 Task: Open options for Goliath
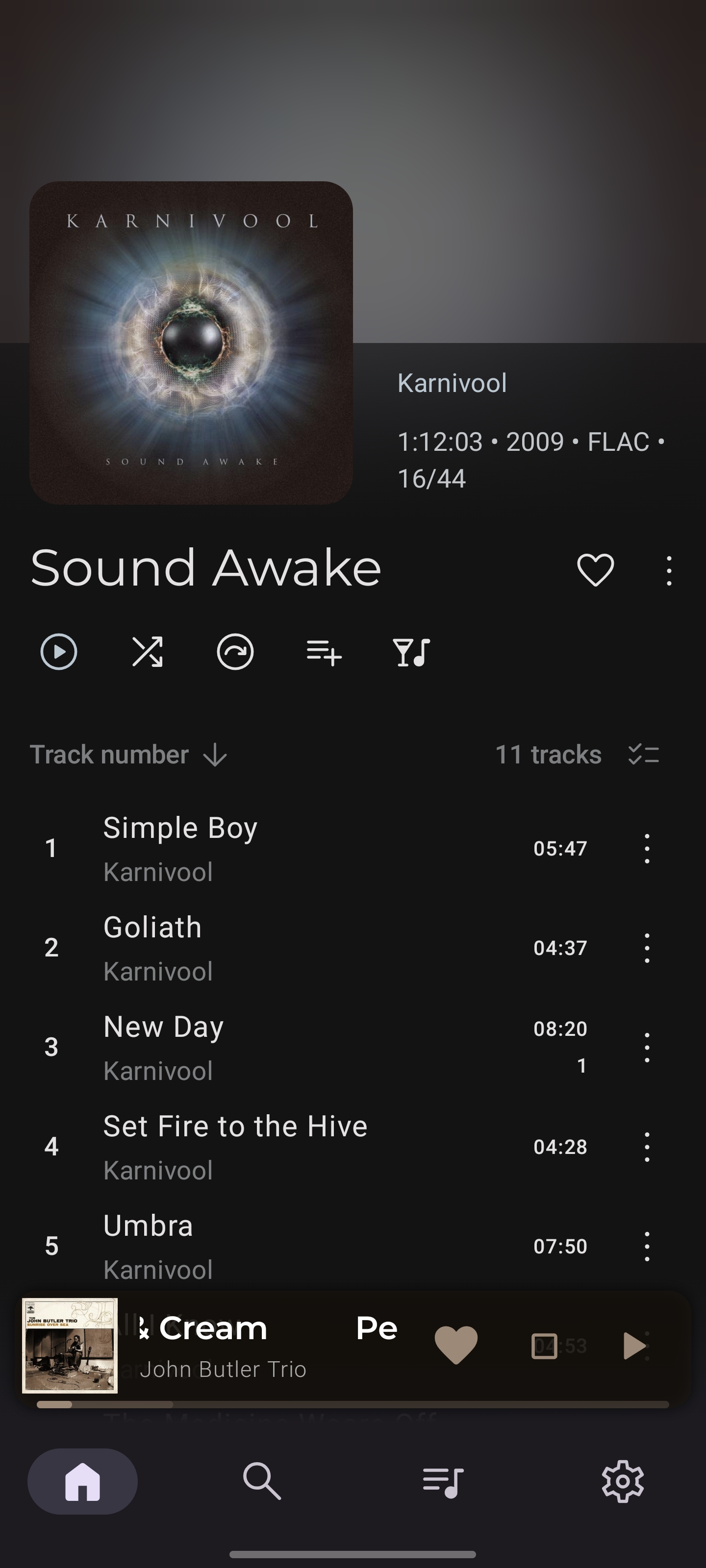tap(647, 948)
